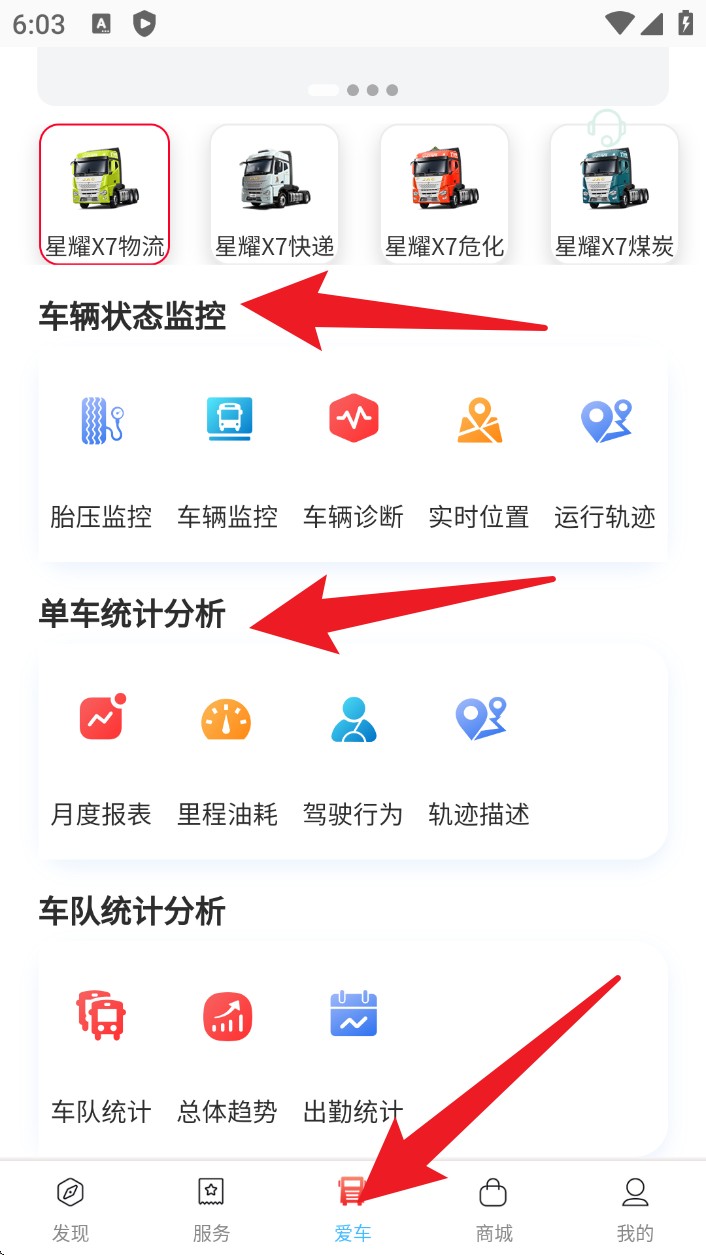
Task: Open 车辆监控 vehicle monitoring
Action: (x=228, y=458)
